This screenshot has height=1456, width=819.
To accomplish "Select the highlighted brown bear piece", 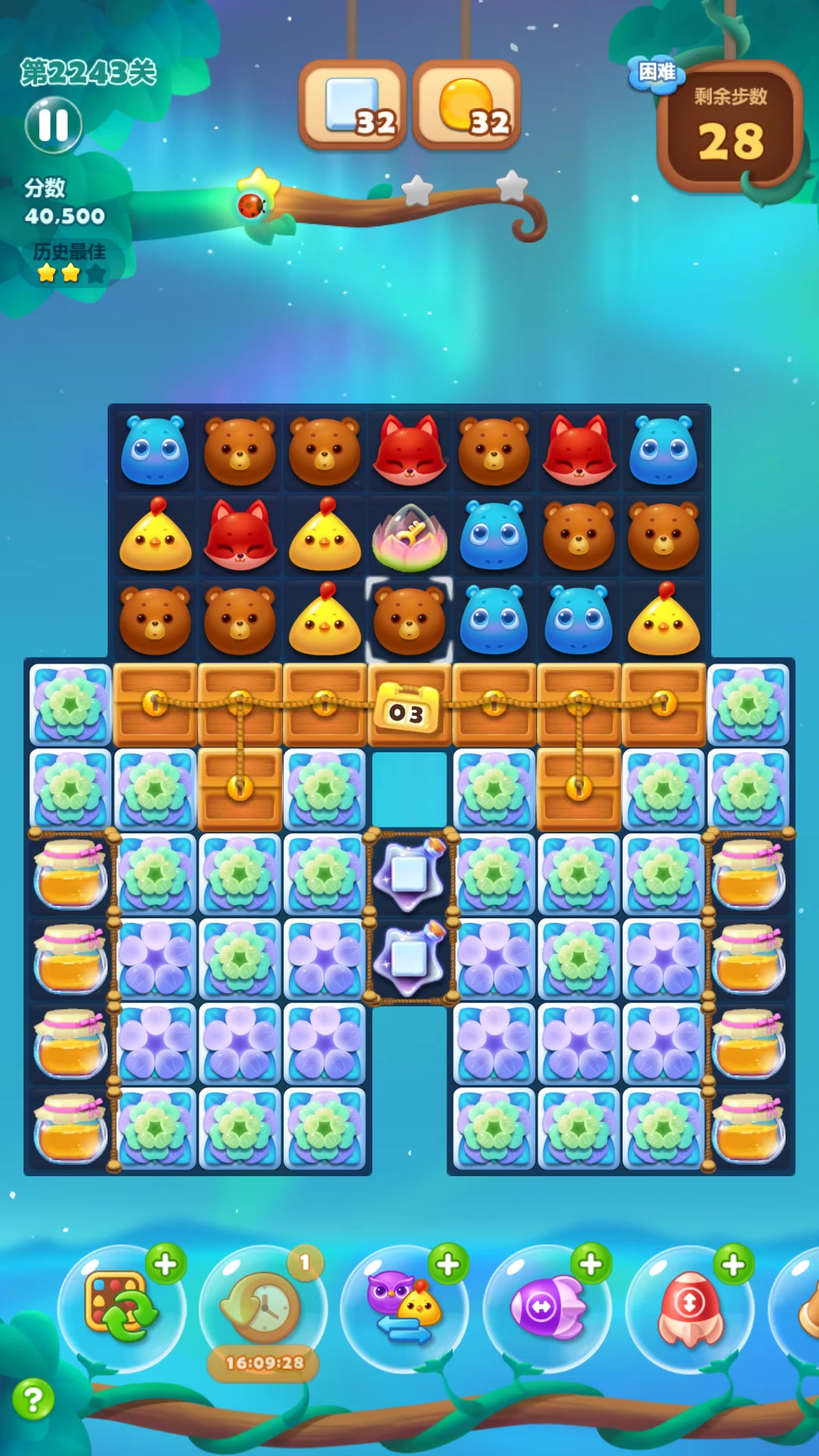I will tap(409, 620).
